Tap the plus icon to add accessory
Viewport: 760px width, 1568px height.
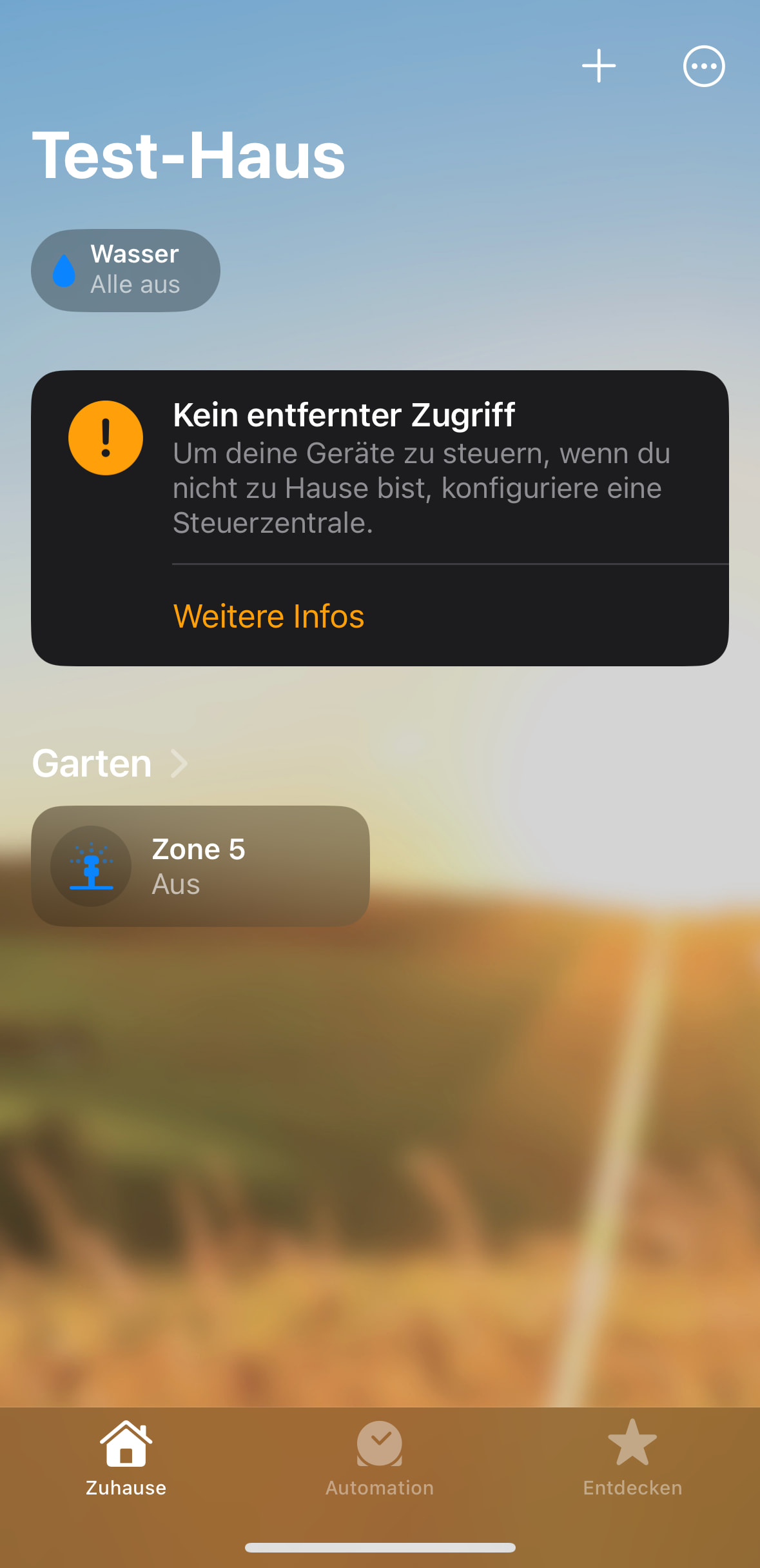point(599,66)
